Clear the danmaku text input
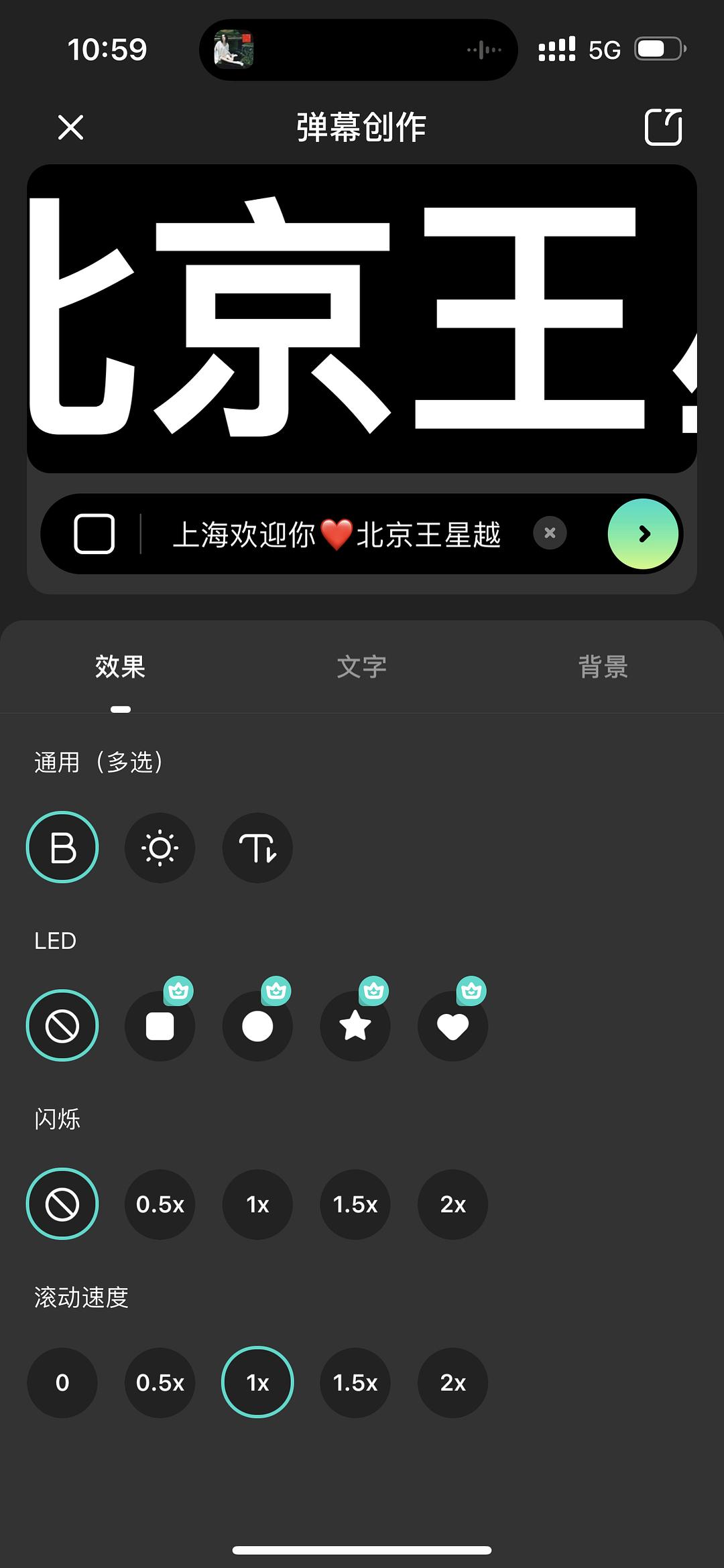The height and width of the screenshot is (1568, 724). [550, 533]
